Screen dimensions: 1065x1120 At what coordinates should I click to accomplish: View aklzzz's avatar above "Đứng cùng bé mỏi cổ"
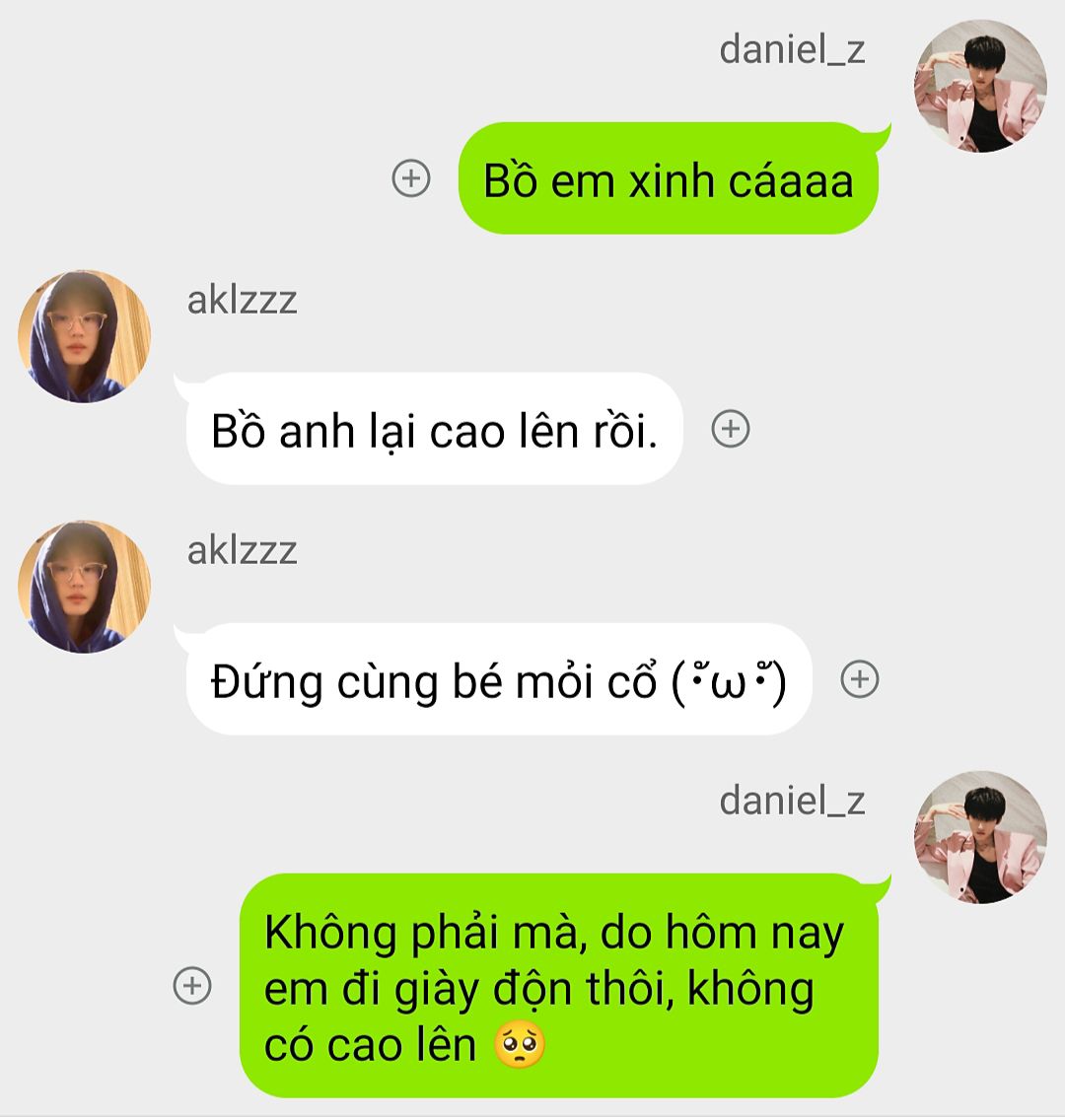(x=85, y=587)
